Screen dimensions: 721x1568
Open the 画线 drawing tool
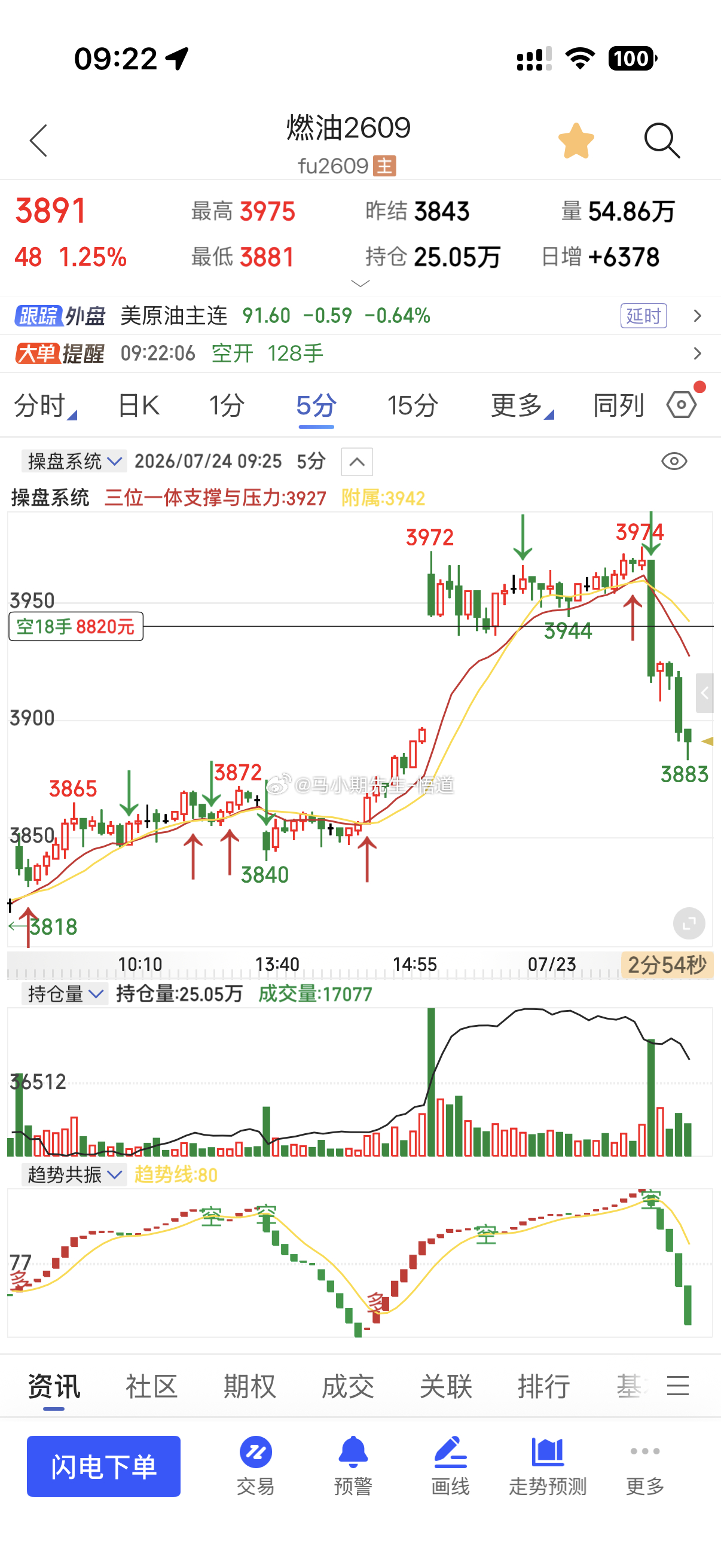(450, 1466)
